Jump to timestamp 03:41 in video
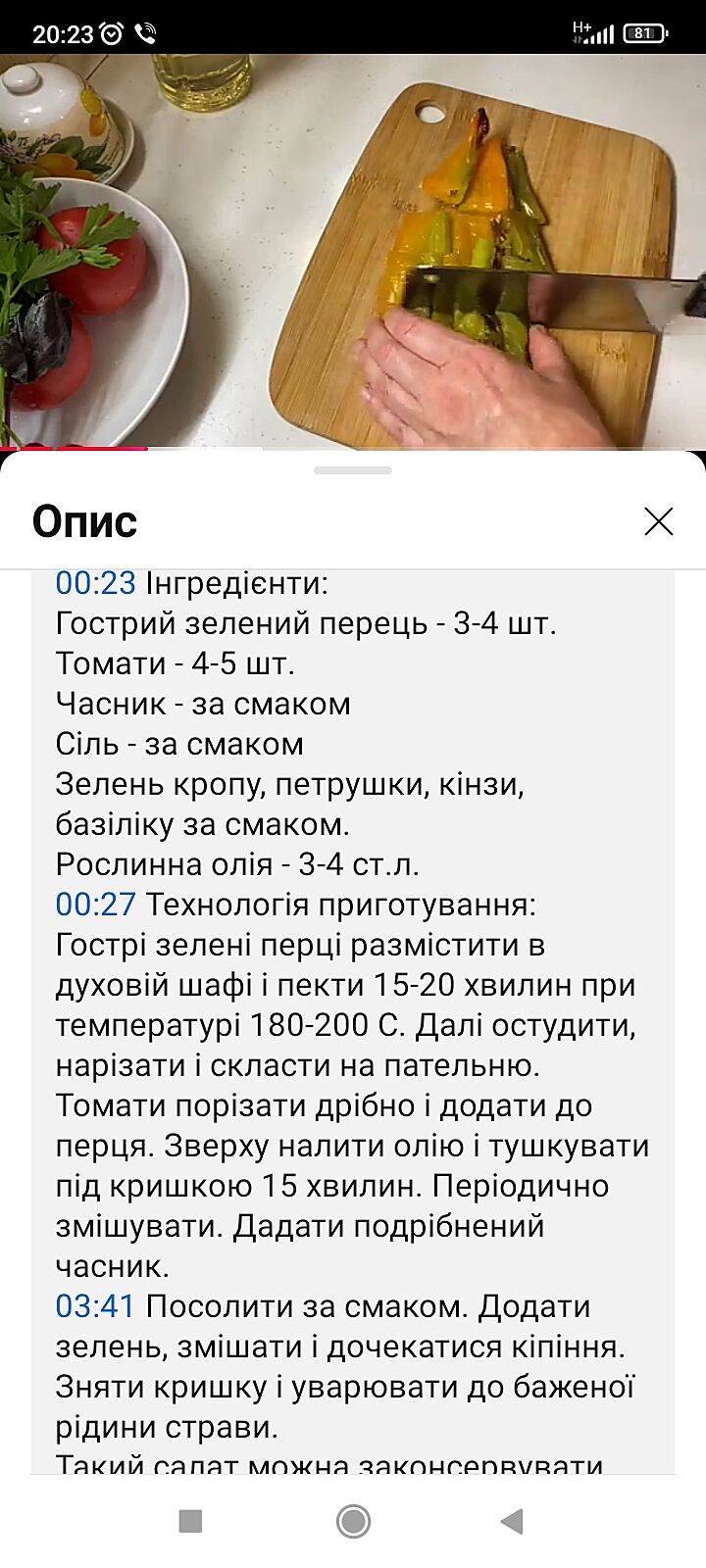This screenshot has width=706, height=1568. (95, 1305)
